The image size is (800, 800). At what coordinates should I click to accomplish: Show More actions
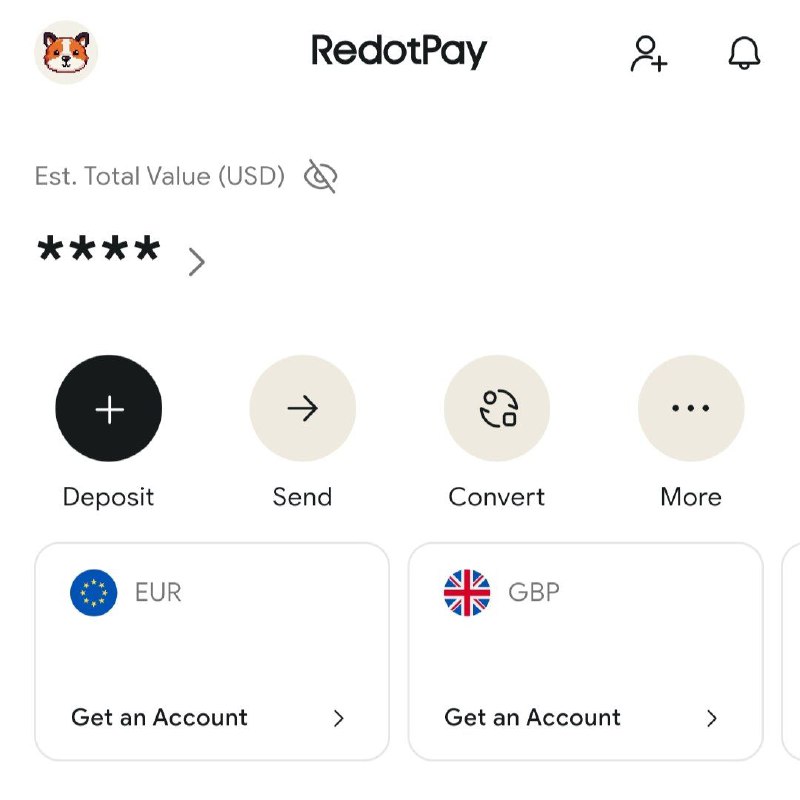point(691,408)
